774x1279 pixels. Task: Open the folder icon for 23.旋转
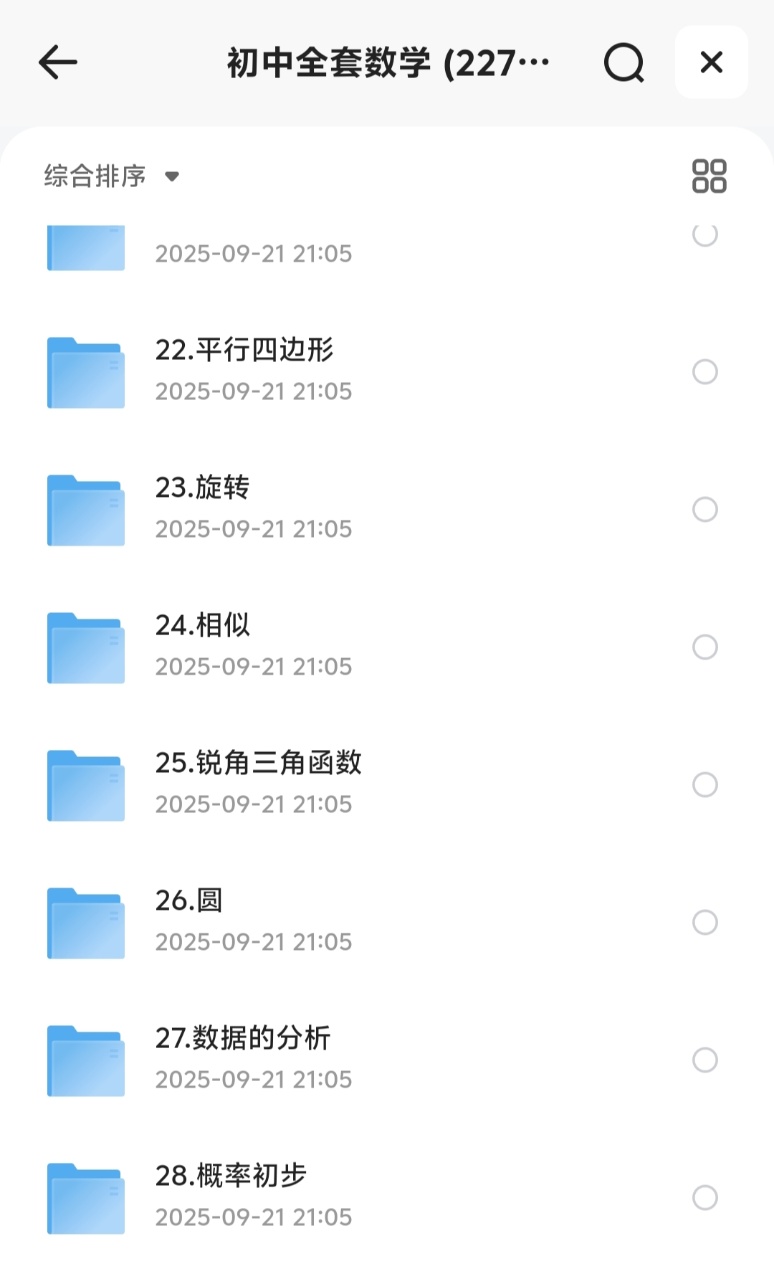coord(85,509)
